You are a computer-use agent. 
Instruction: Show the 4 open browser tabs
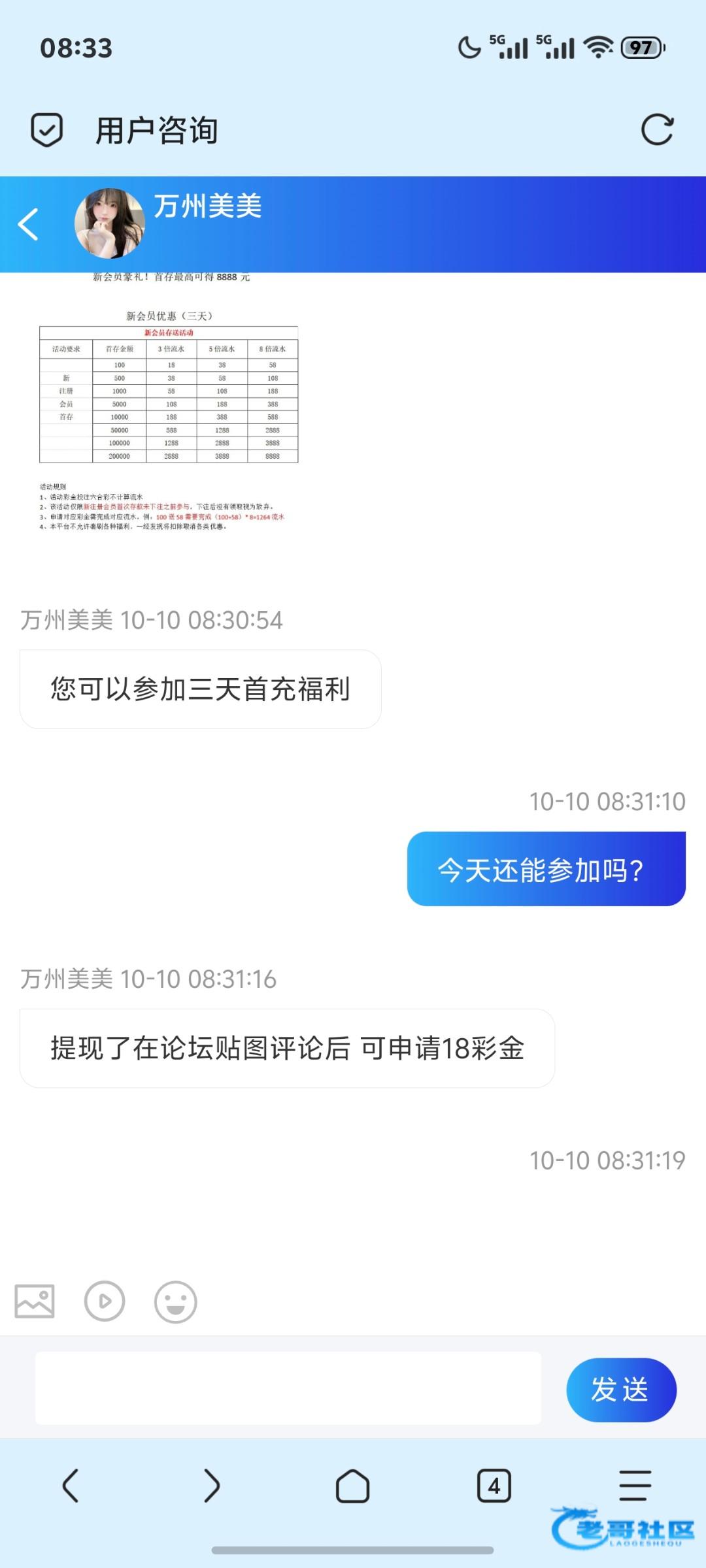pos(494,1486)
